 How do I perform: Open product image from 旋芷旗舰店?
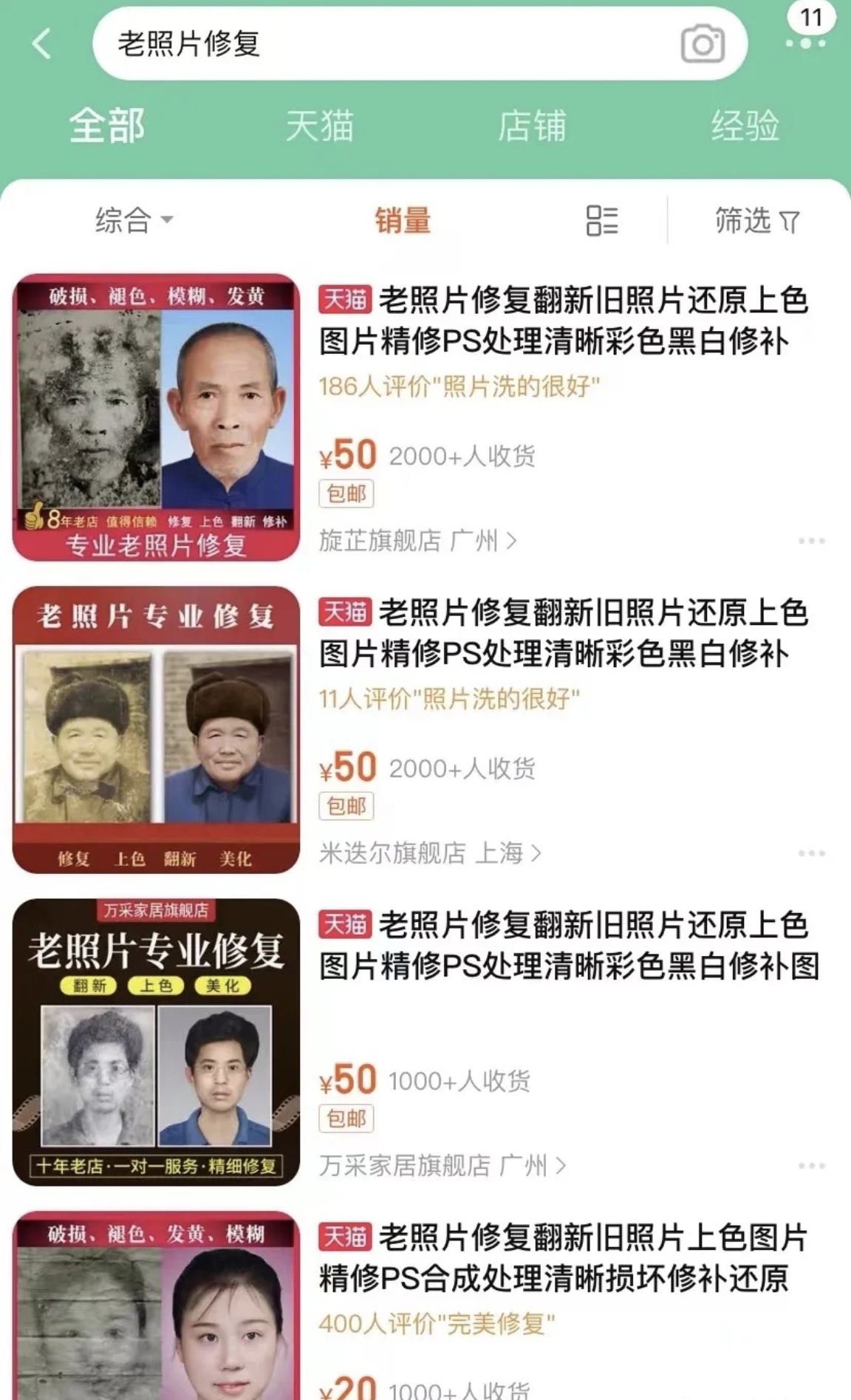[x=157, y=417]
